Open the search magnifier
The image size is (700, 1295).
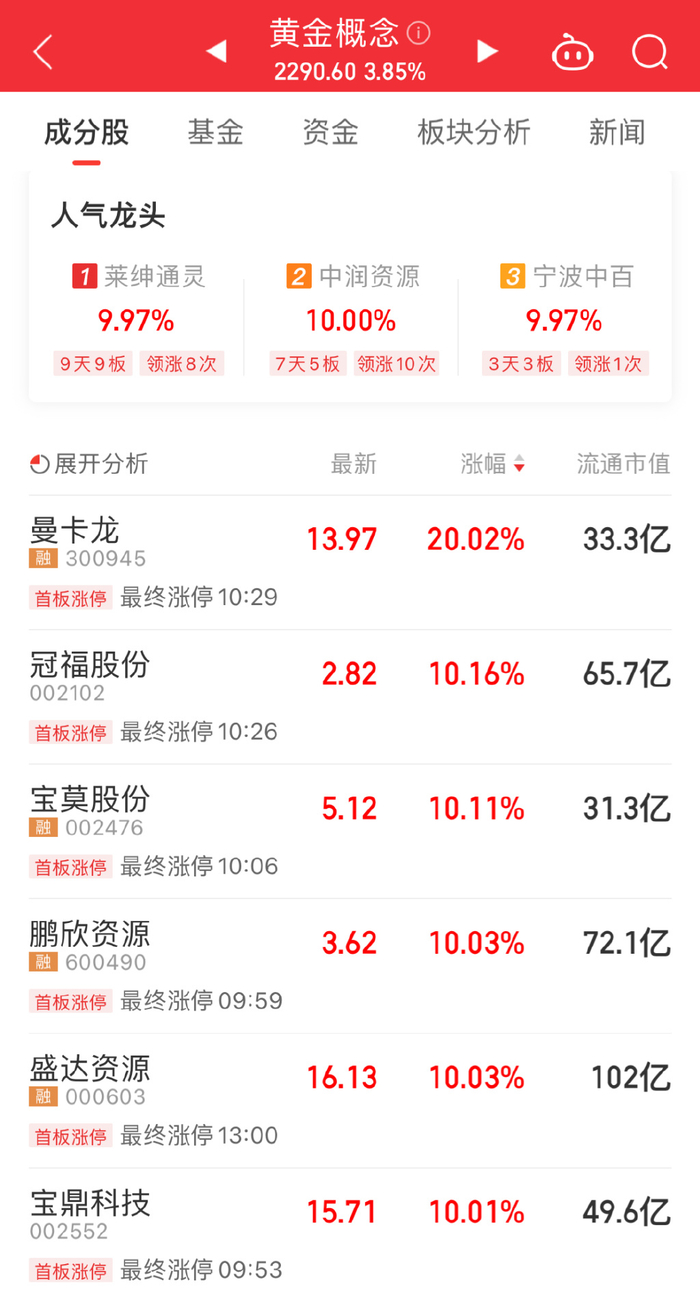pyautogui.click(x=649, y=51)
